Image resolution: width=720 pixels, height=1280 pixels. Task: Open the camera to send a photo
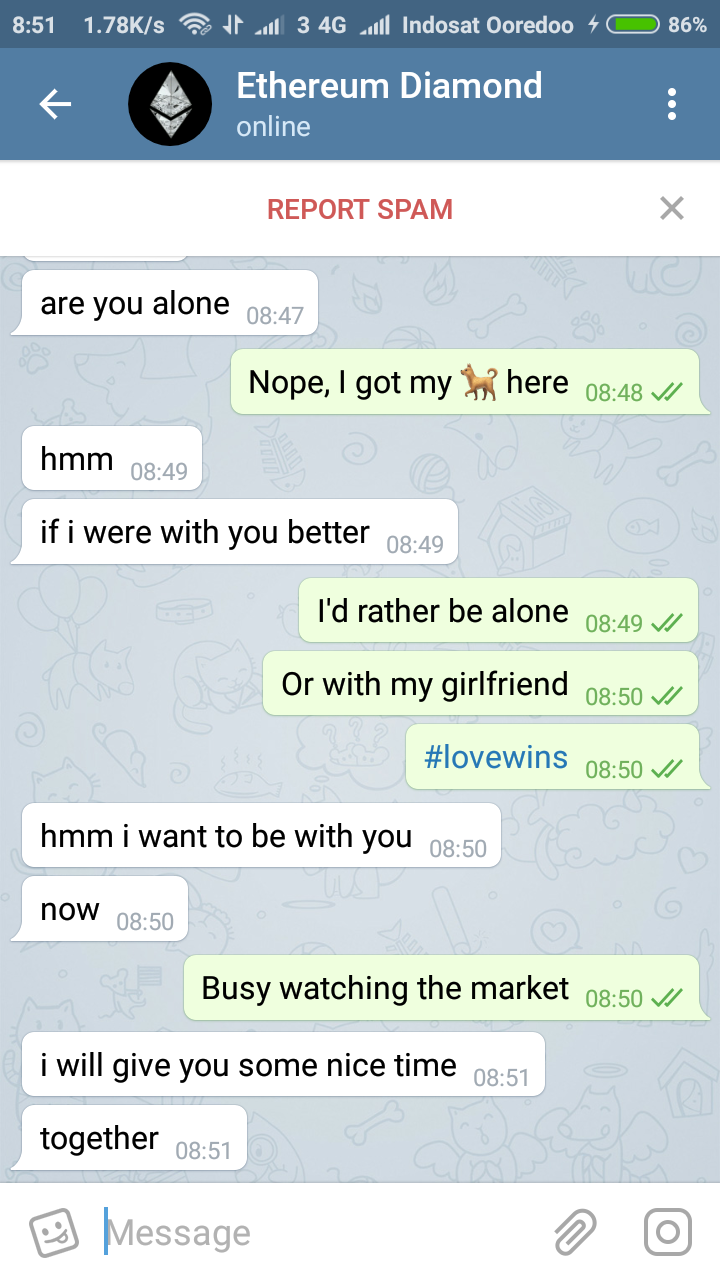tap(667, 1232)
